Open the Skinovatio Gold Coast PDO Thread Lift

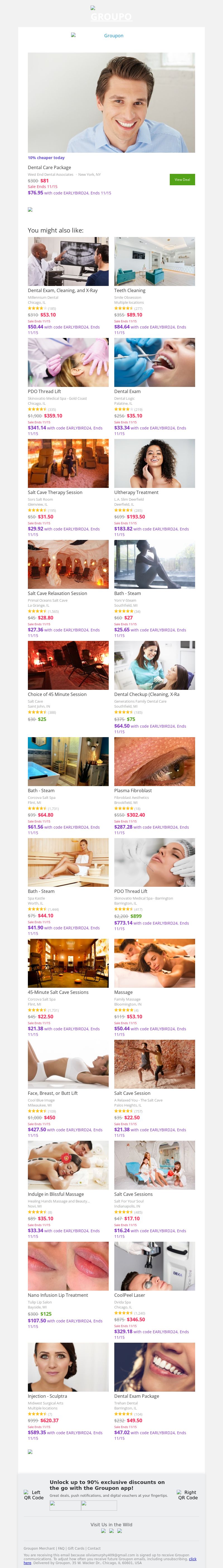68,363
